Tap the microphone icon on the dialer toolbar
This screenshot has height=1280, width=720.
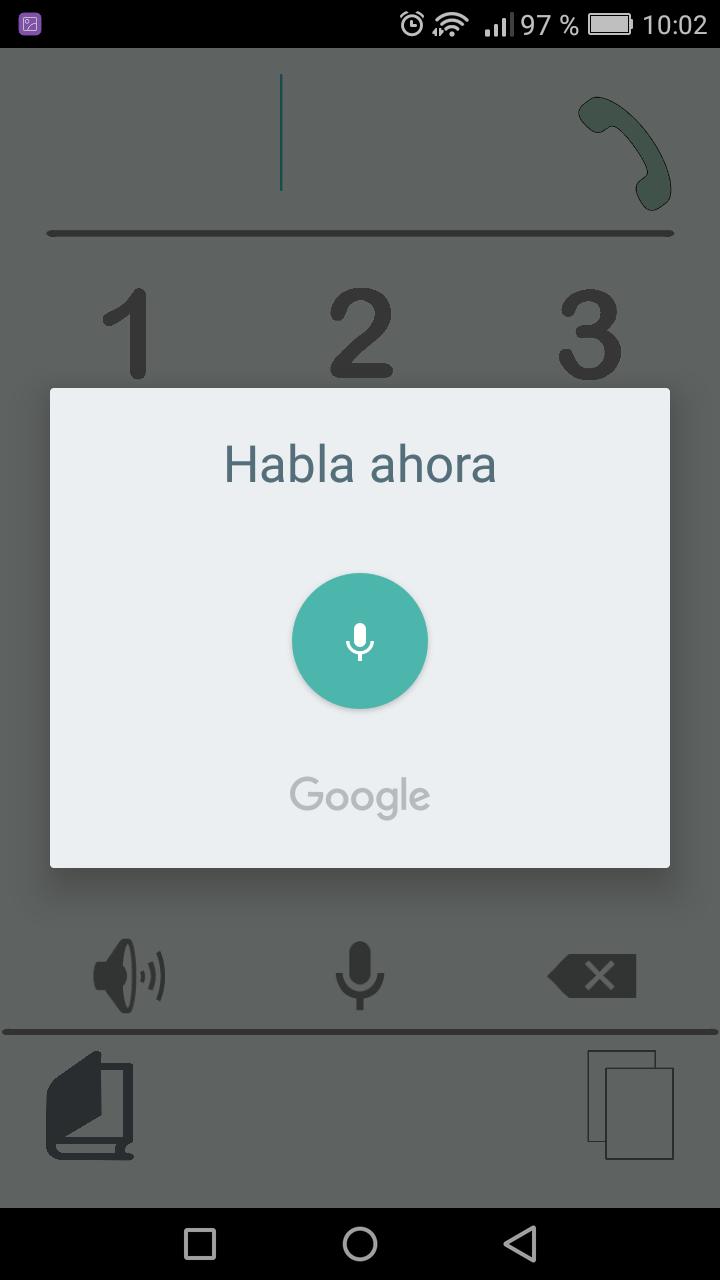coord(360,975)
